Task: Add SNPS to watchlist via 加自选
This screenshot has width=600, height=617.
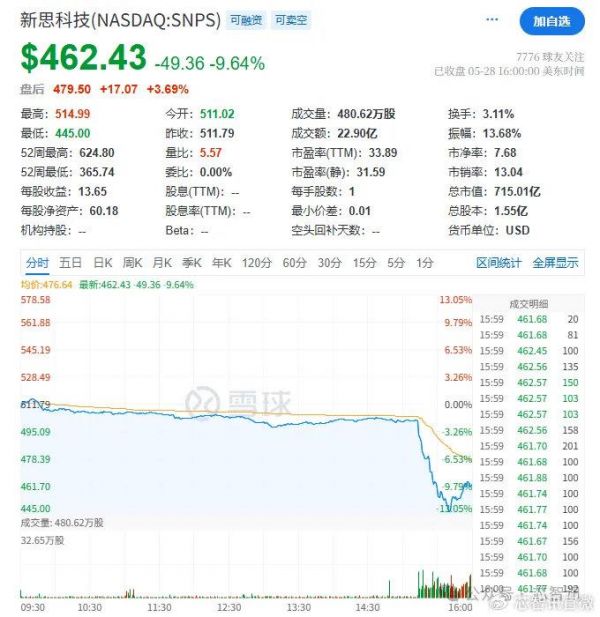Action: pos(551,21)
